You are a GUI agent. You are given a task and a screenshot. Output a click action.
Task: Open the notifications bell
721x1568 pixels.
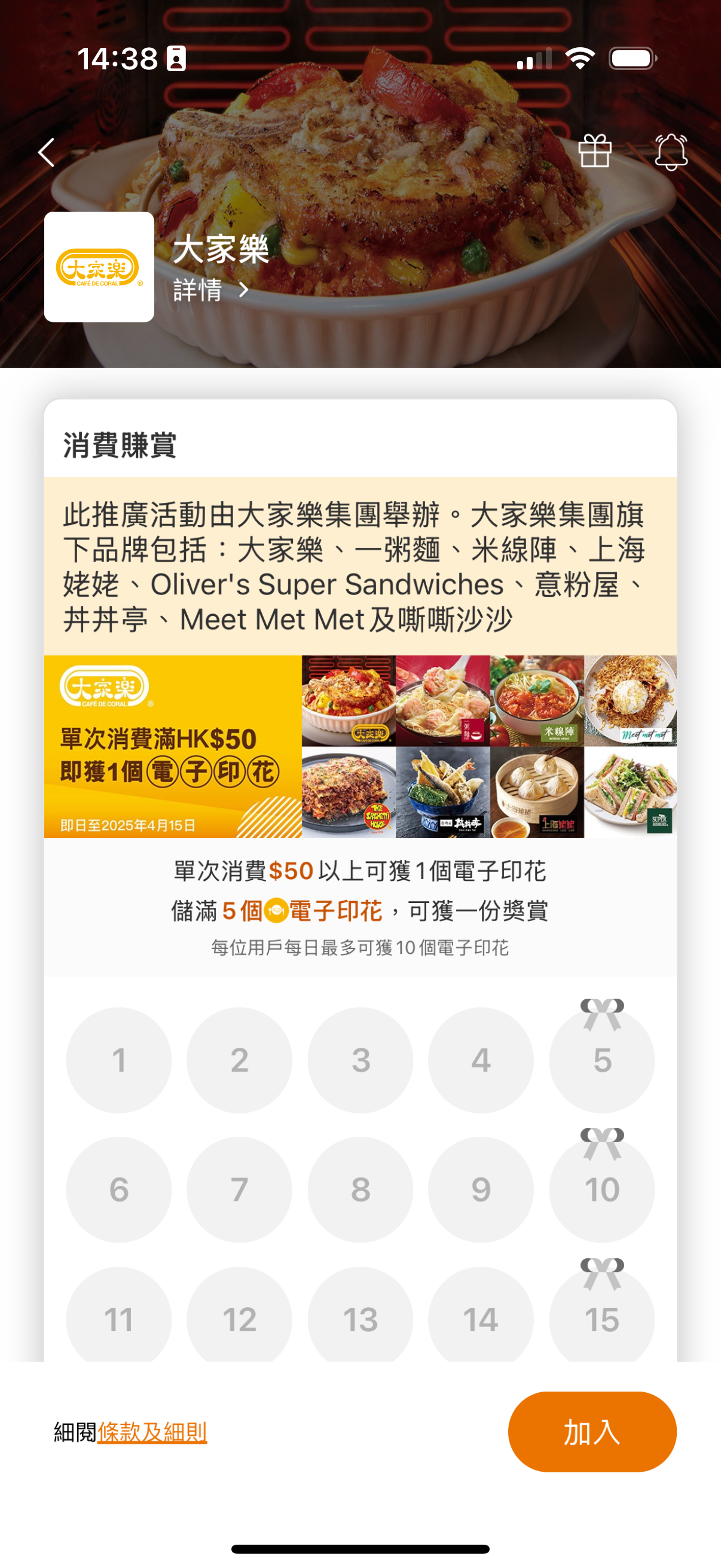click(x=671, y=152)
